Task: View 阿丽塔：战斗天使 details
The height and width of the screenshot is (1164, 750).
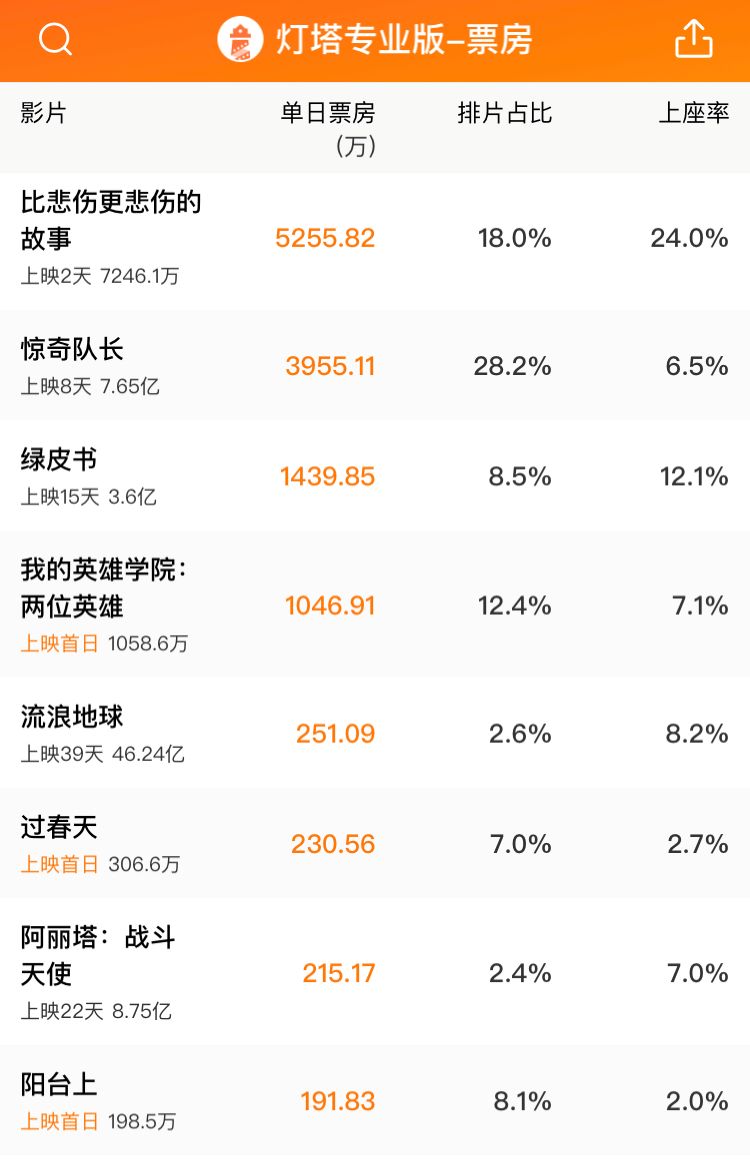Action: (x=98, y=955)
